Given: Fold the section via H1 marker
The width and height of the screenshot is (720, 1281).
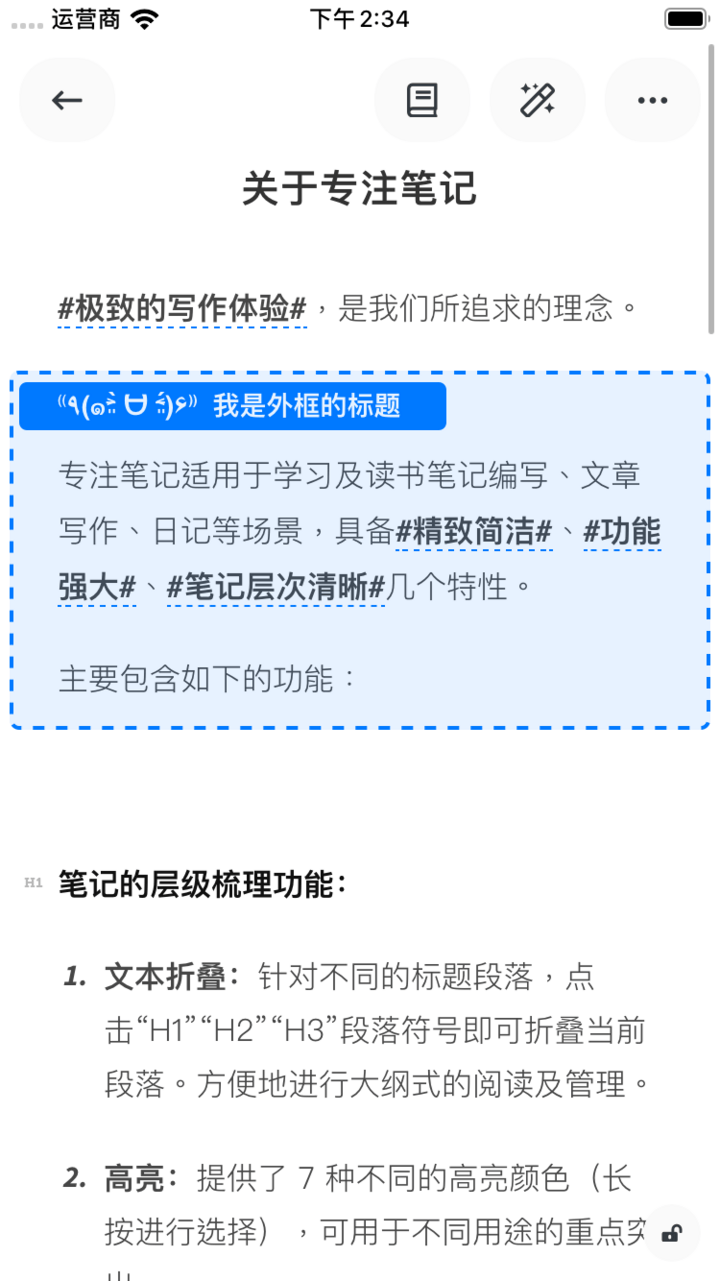Looking at the screenshot, I should 34,883.
